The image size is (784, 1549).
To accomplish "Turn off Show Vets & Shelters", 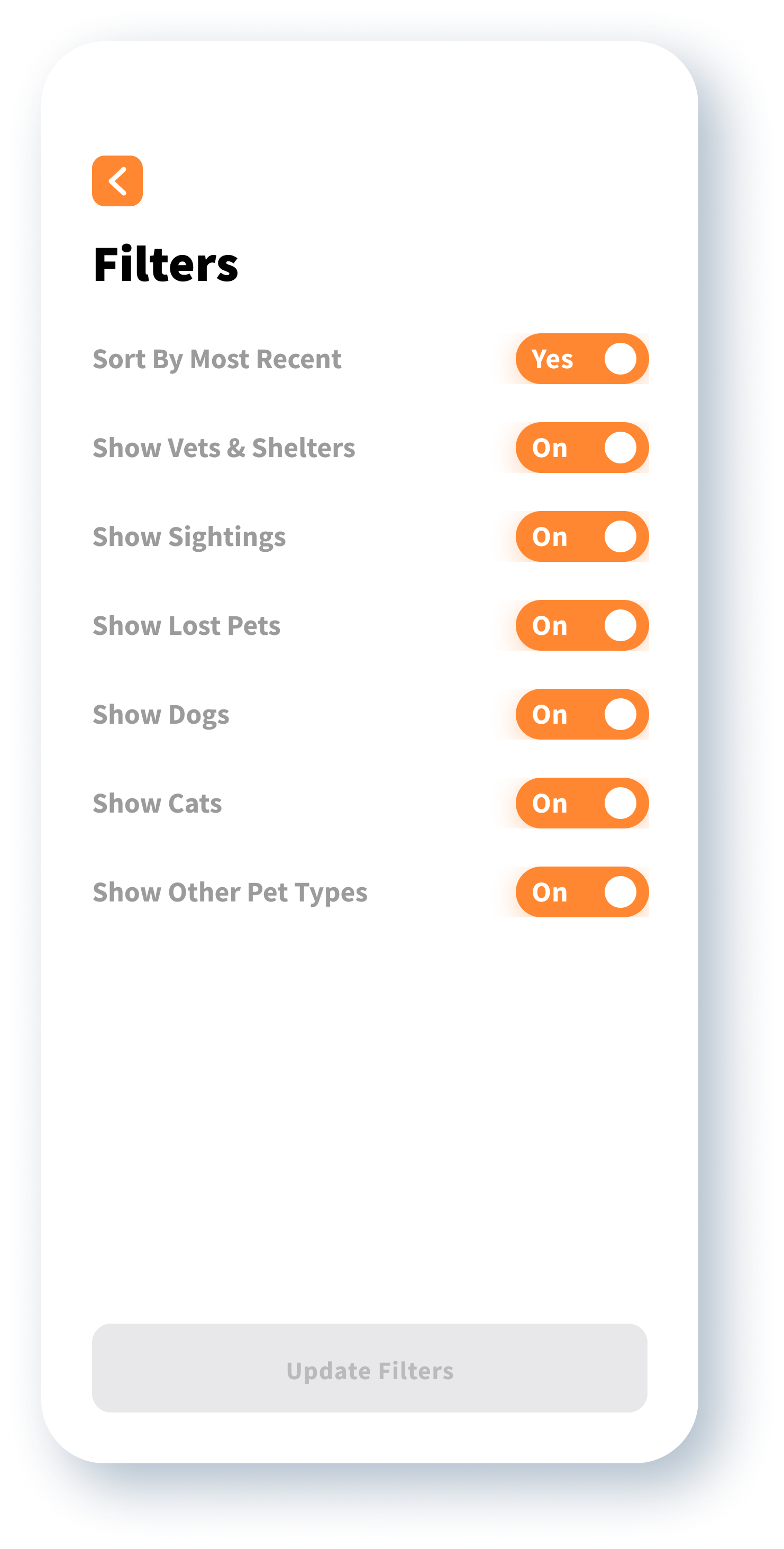I will click(x=582, y=448).
